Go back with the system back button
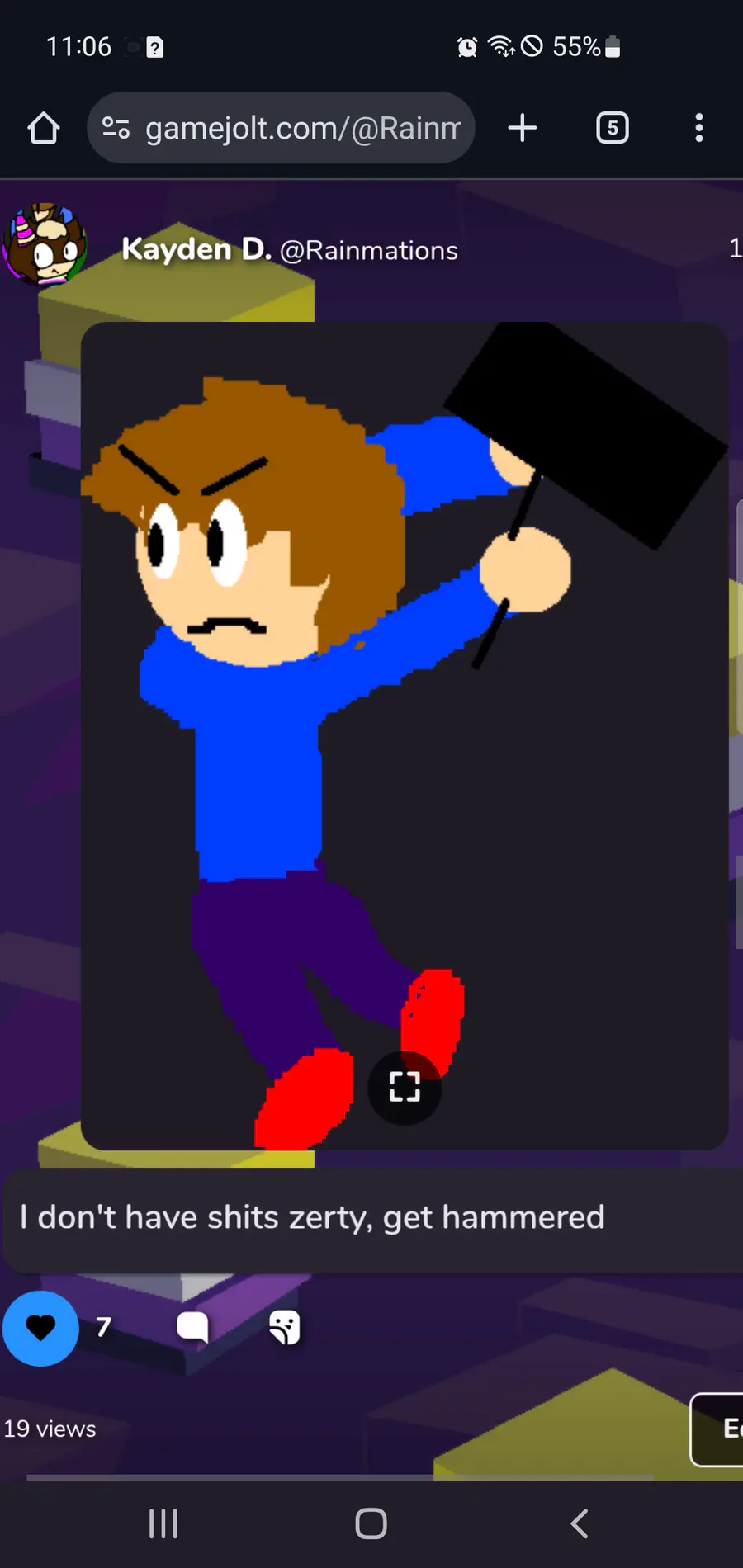Screen dimensions: 743x1568 (580, 1523)
